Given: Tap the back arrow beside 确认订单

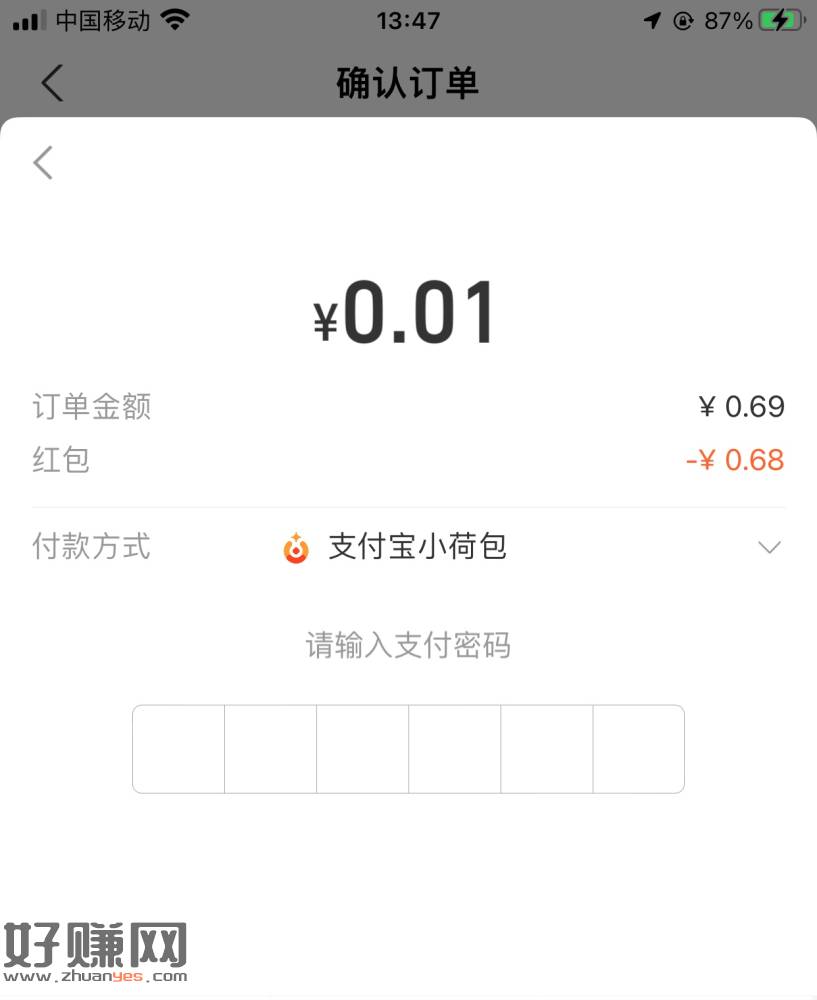Looking at the screenshot, I should pyautogui.click(x=52, y=82).
